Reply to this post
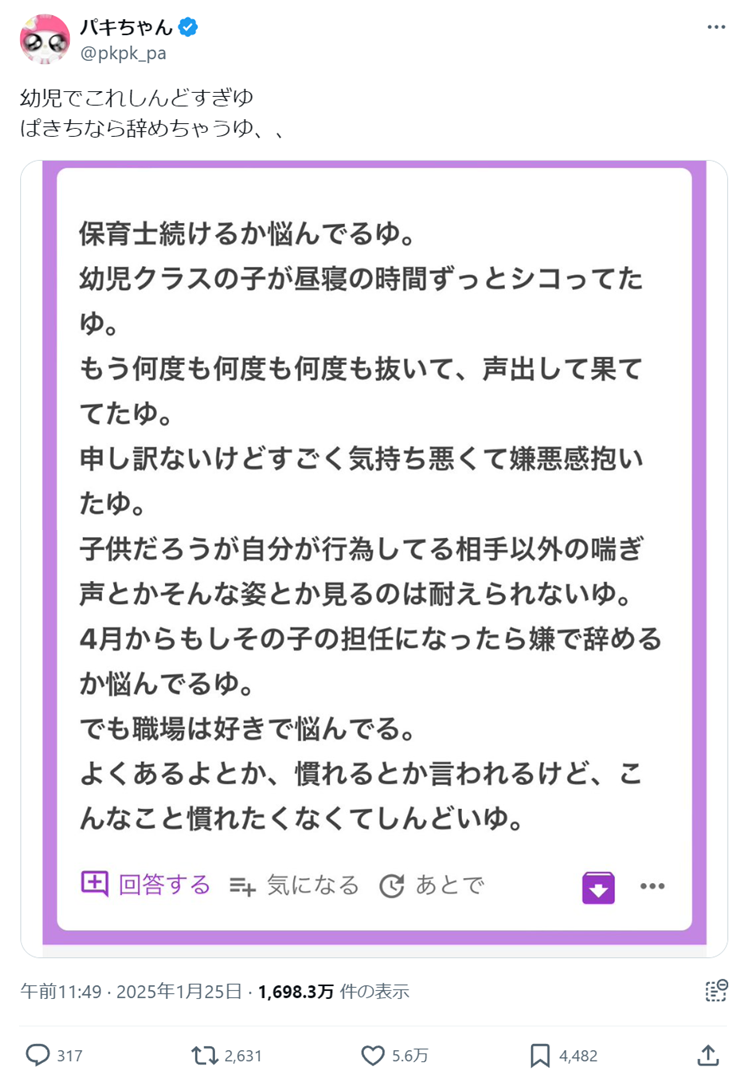The image size is (750, 1080). 38,1055
